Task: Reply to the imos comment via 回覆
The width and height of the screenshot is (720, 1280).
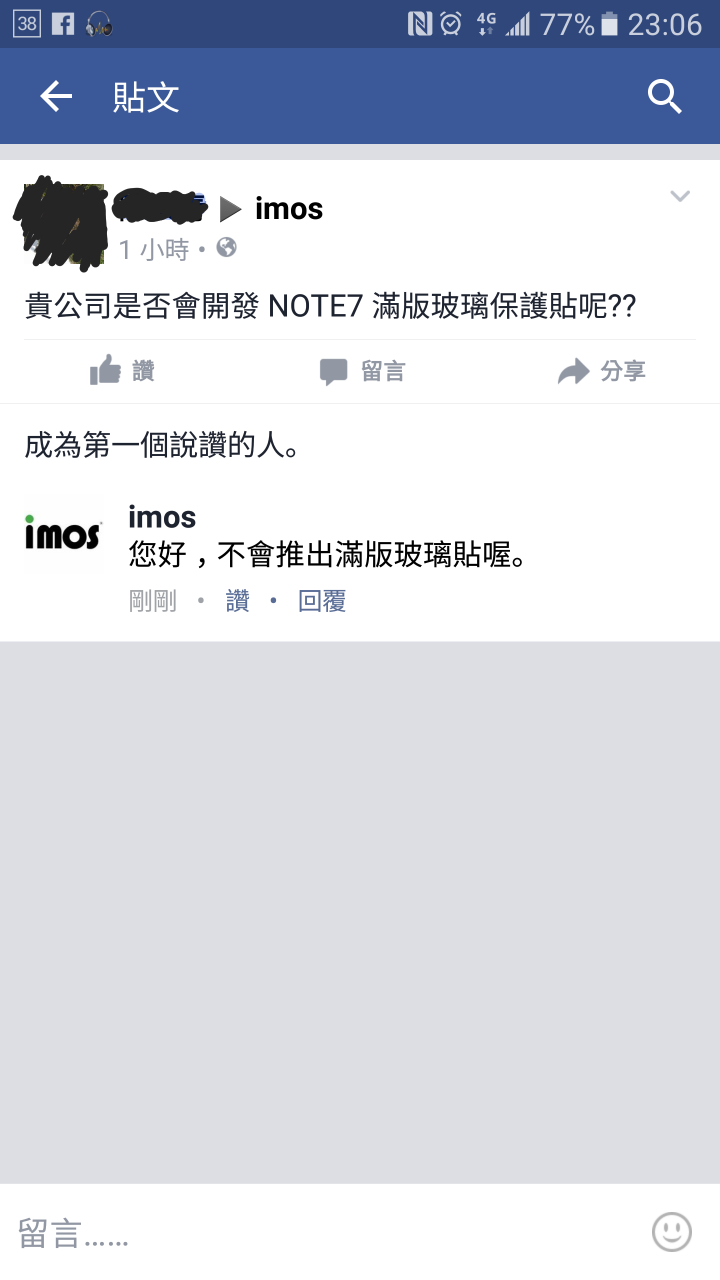Action: coord(322,601)
